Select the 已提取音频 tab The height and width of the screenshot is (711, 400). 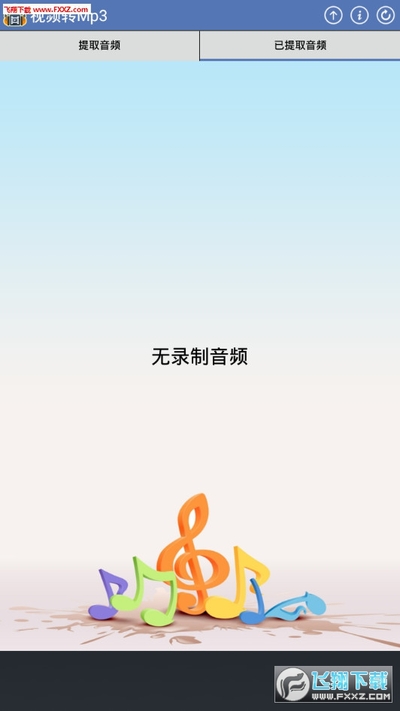(300, 45)
